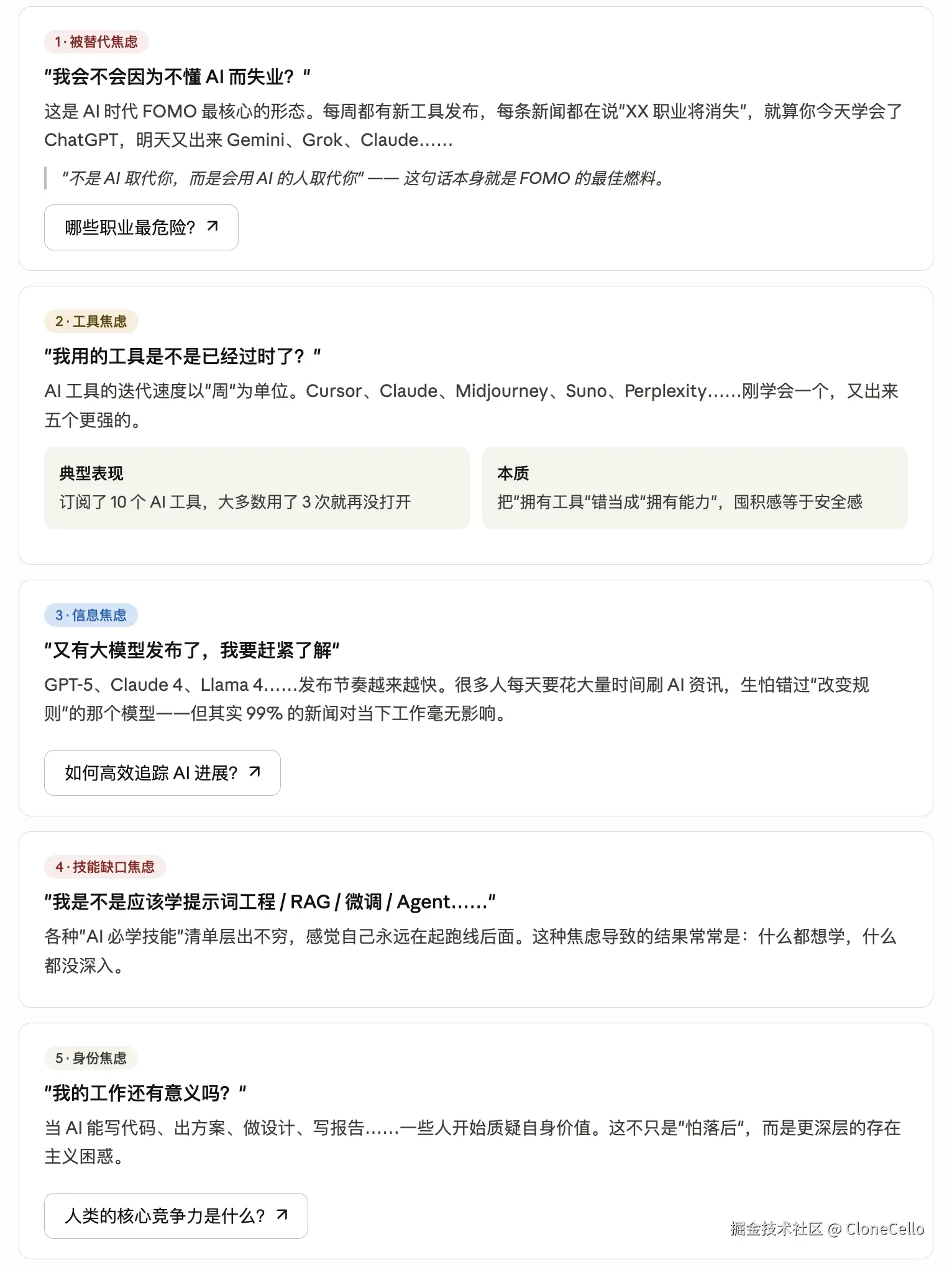Tap the 如何高效追踪 AI 进展？ button

point(162,773)
